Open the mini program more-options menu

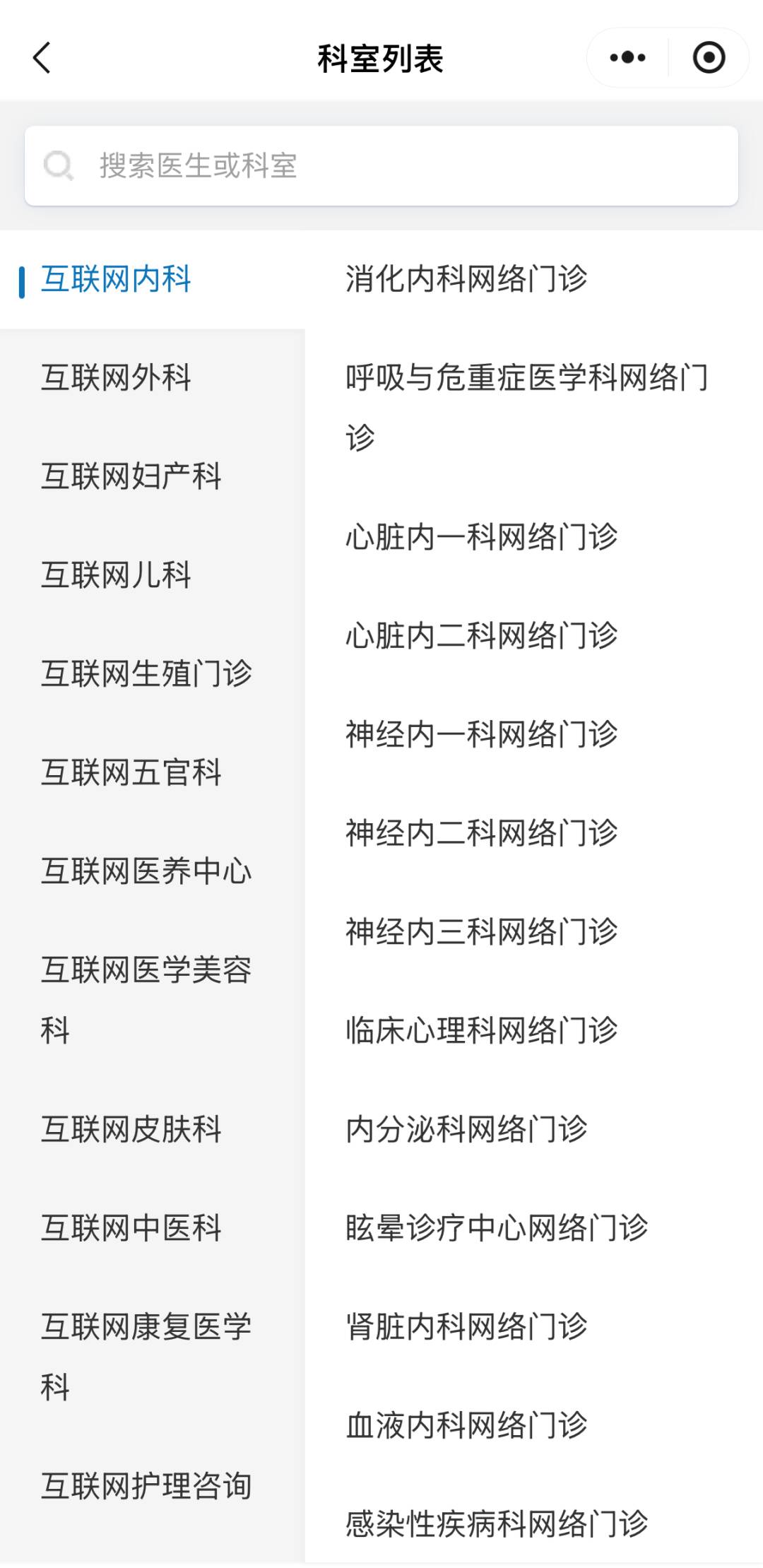point(627,58)
